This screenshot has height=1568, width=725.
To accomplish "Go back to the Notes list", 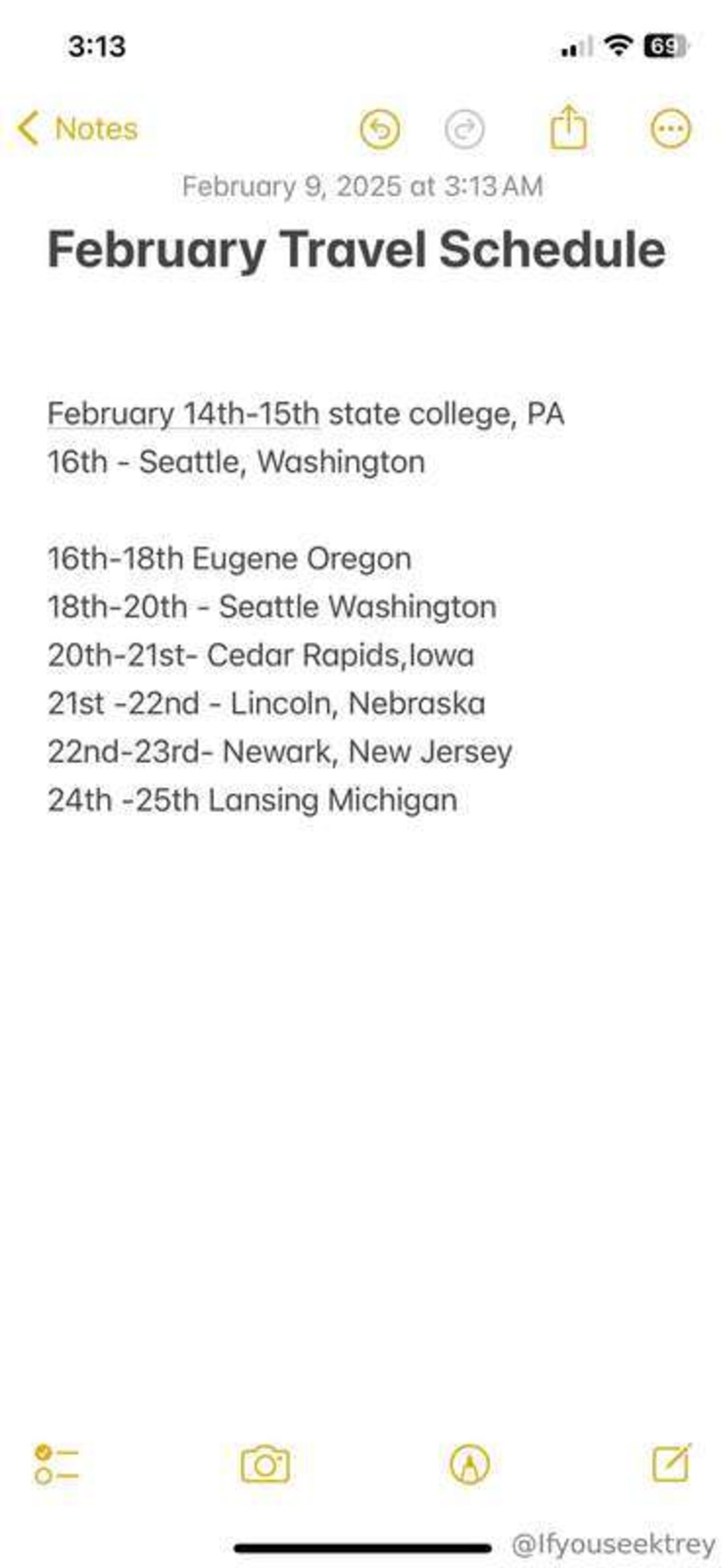I will pos(77,128).
